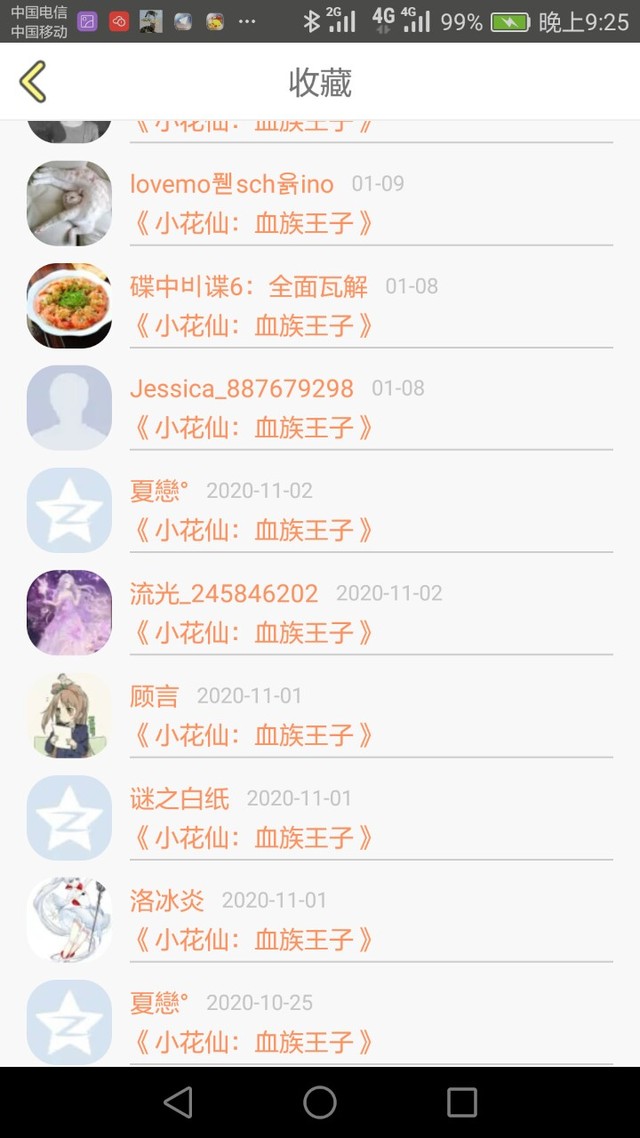Open the recent apps overview
The image size is (640, 1138).
point(462,1102)
